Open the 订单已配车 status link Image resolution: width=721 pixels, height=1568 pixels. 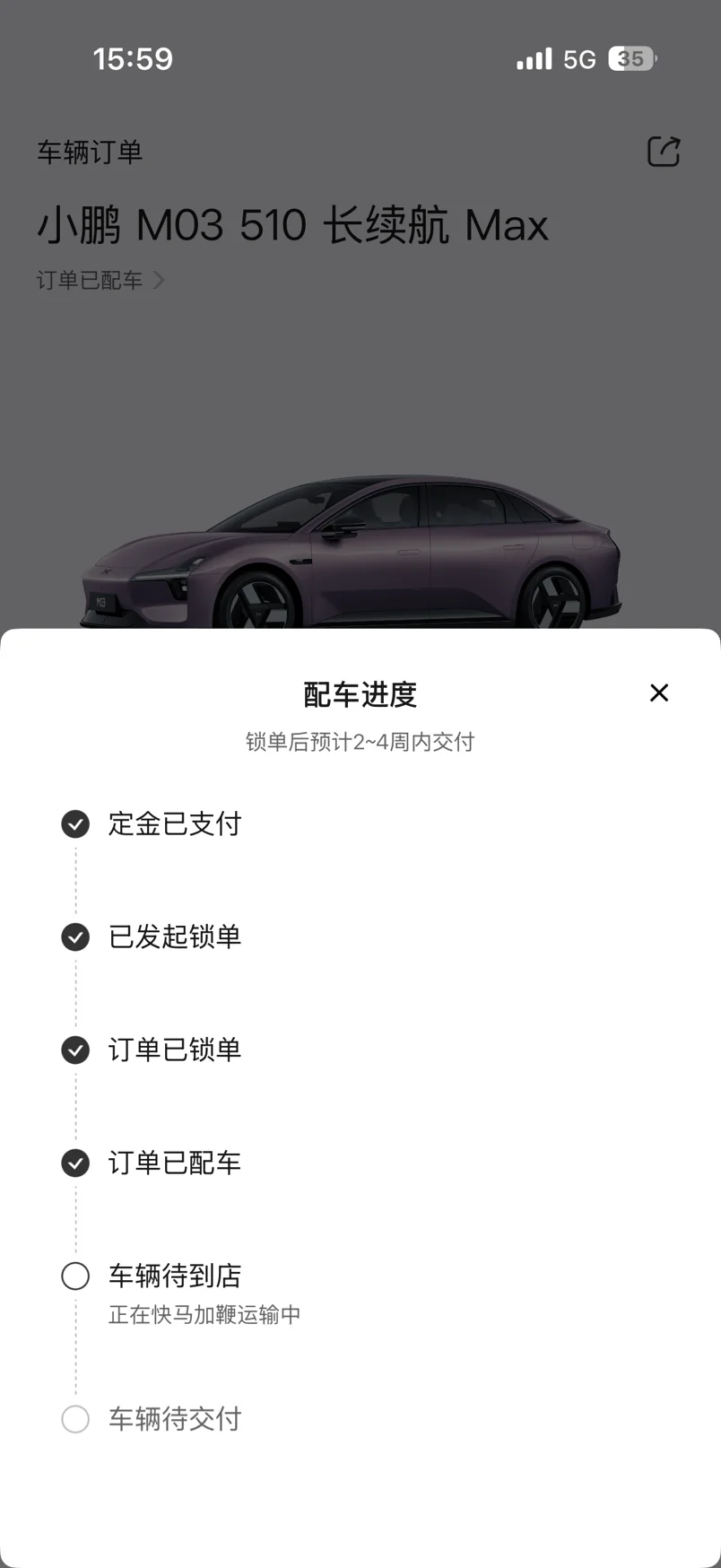pos(100,280)
